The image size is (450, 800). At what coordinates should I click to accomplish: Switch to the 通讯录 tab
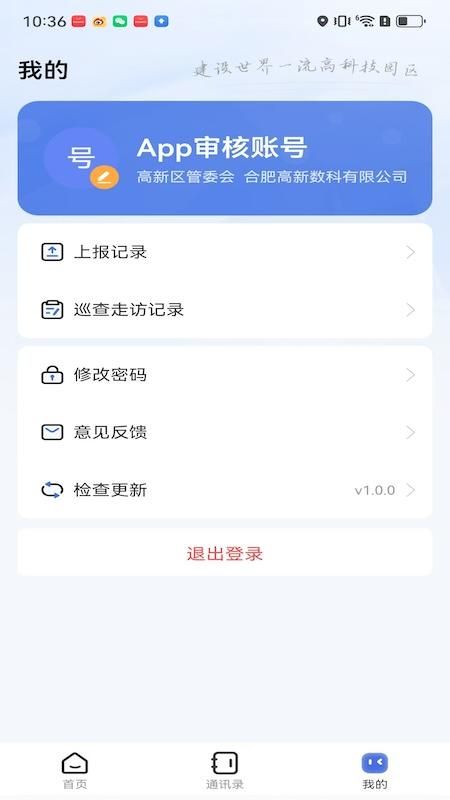pos(224,770)
